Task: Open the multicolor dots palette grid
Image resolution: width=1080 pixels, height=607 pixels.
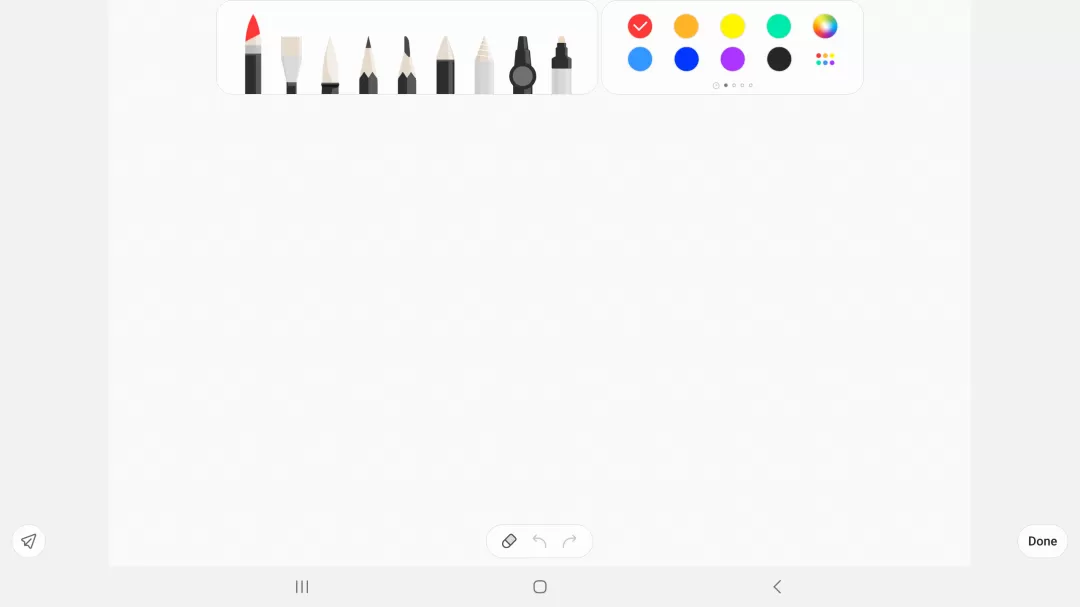Action: point(825,59)
